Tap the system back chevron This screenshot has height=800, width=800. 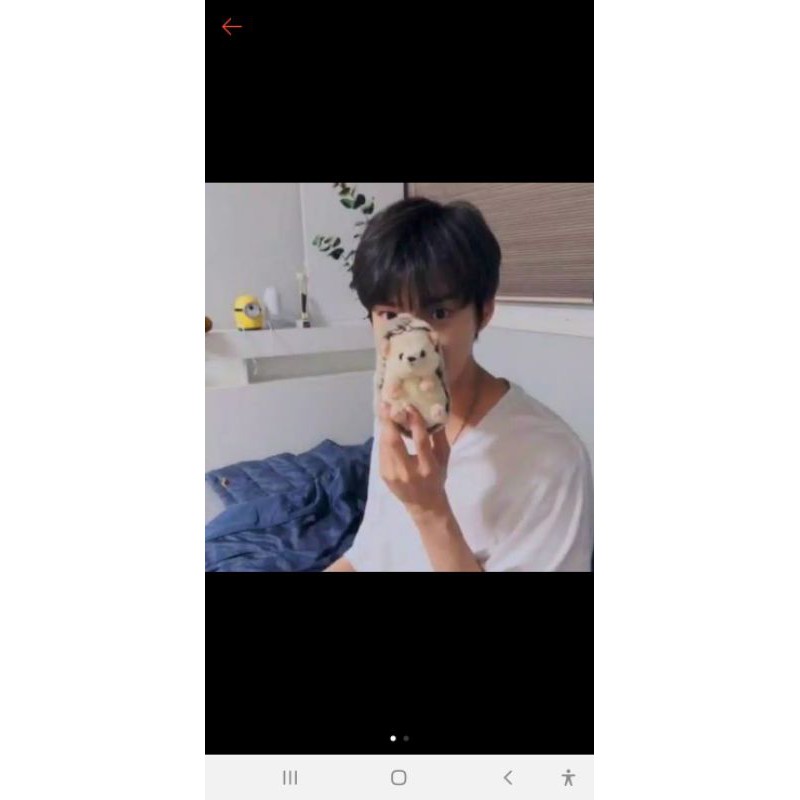tap(508, 777)
